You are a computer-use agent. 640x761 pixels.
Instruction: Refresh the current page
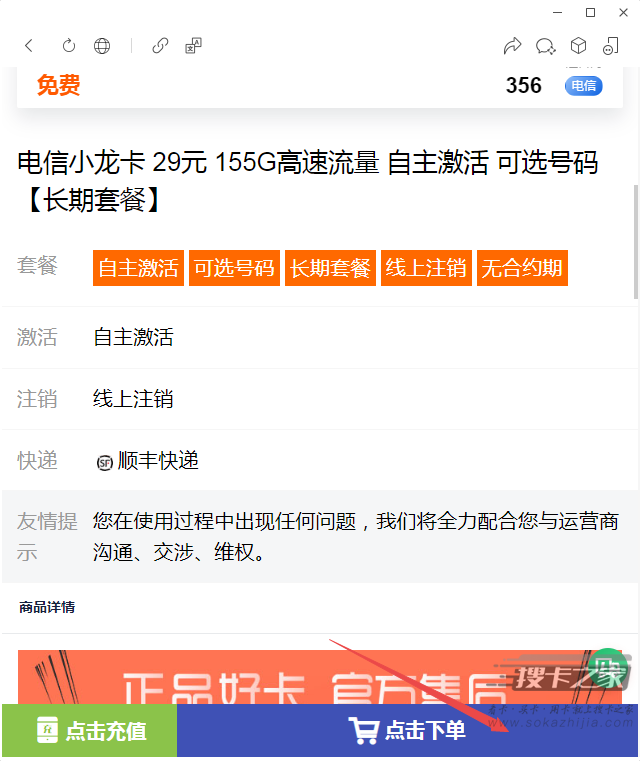pyautogui.click(x=69, y=46)
